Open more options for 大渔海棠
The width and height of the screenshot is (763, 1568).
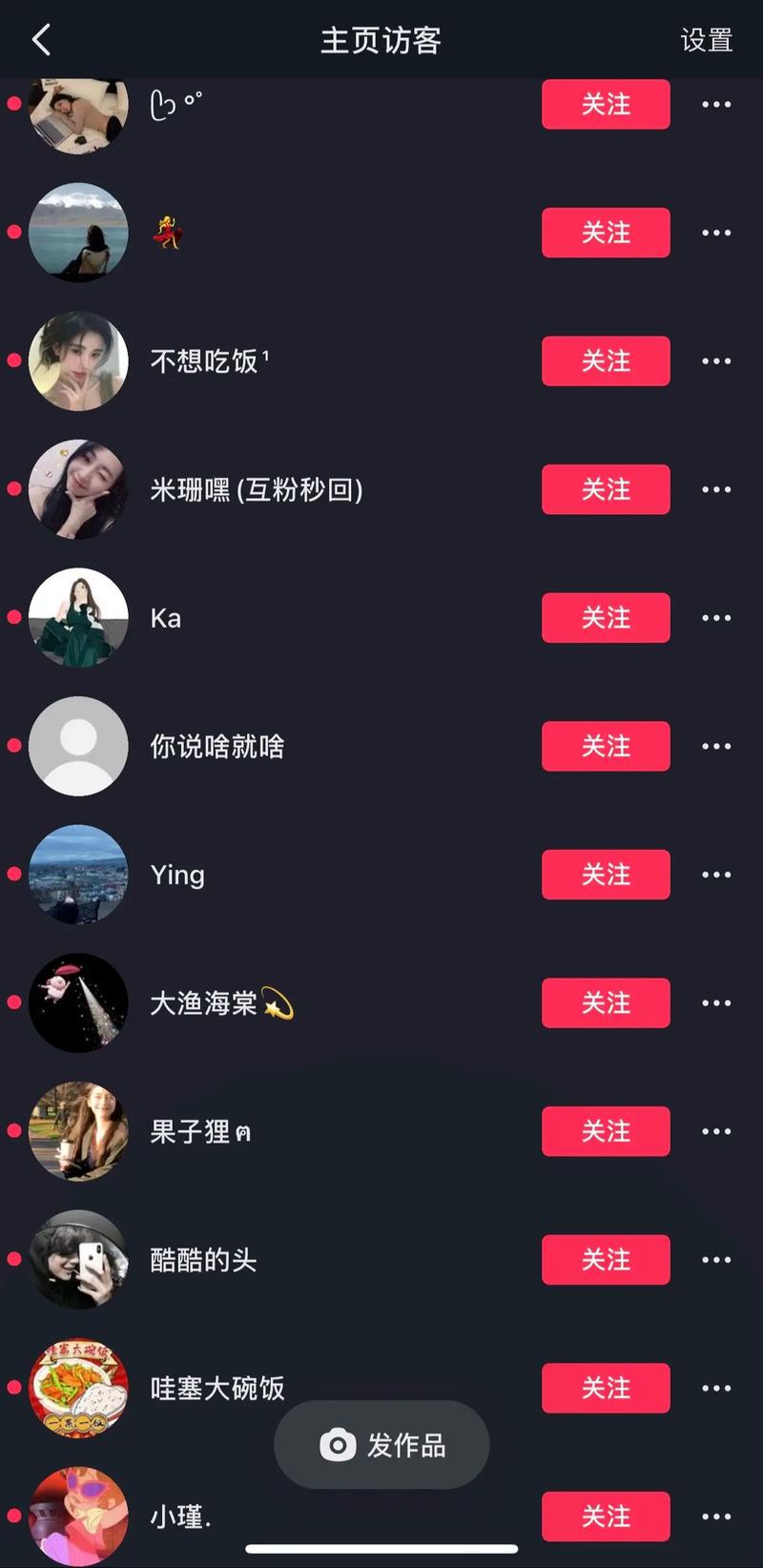pyautogui.click(x=716, y=1003)
